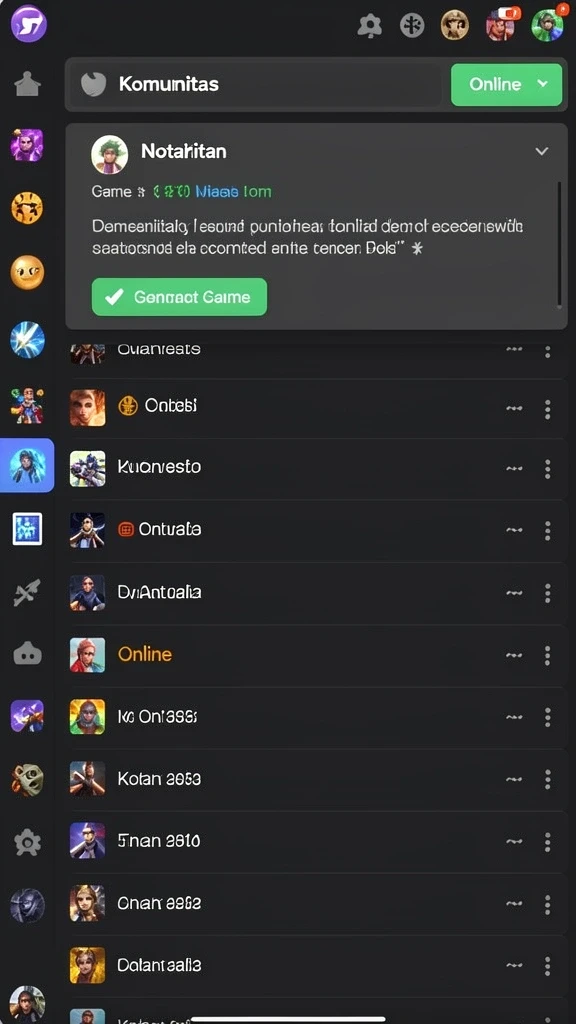Open the Komunitas header
Image resolution: width=576 pixels, height=1024 pixels.
255,84
